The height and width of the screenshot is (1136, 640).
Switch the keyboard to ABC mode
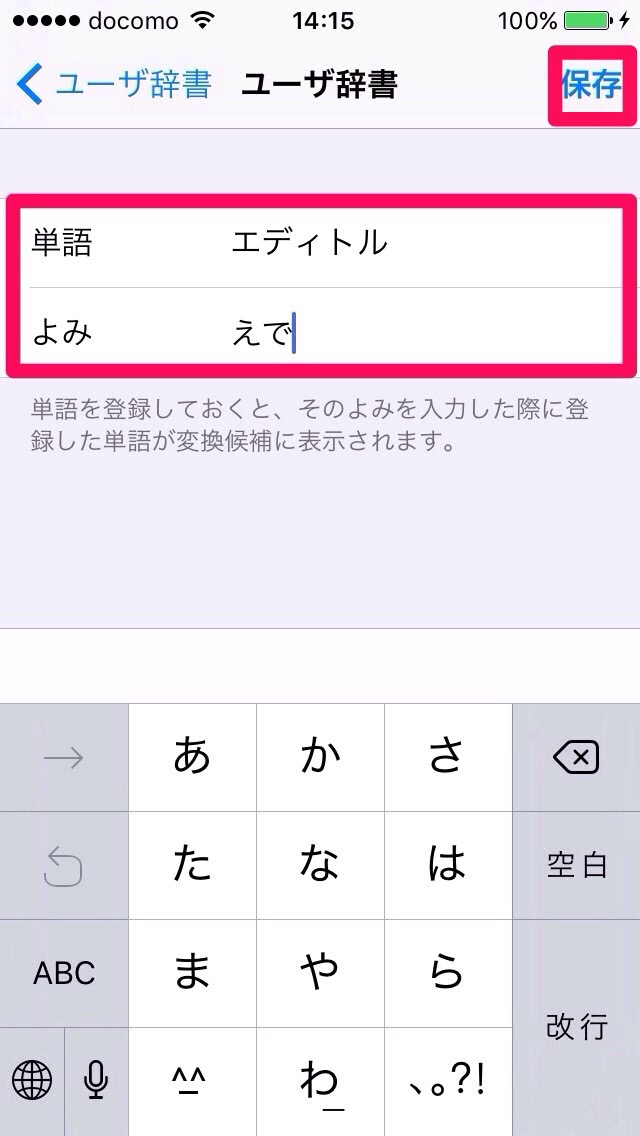tap(64, 972)
